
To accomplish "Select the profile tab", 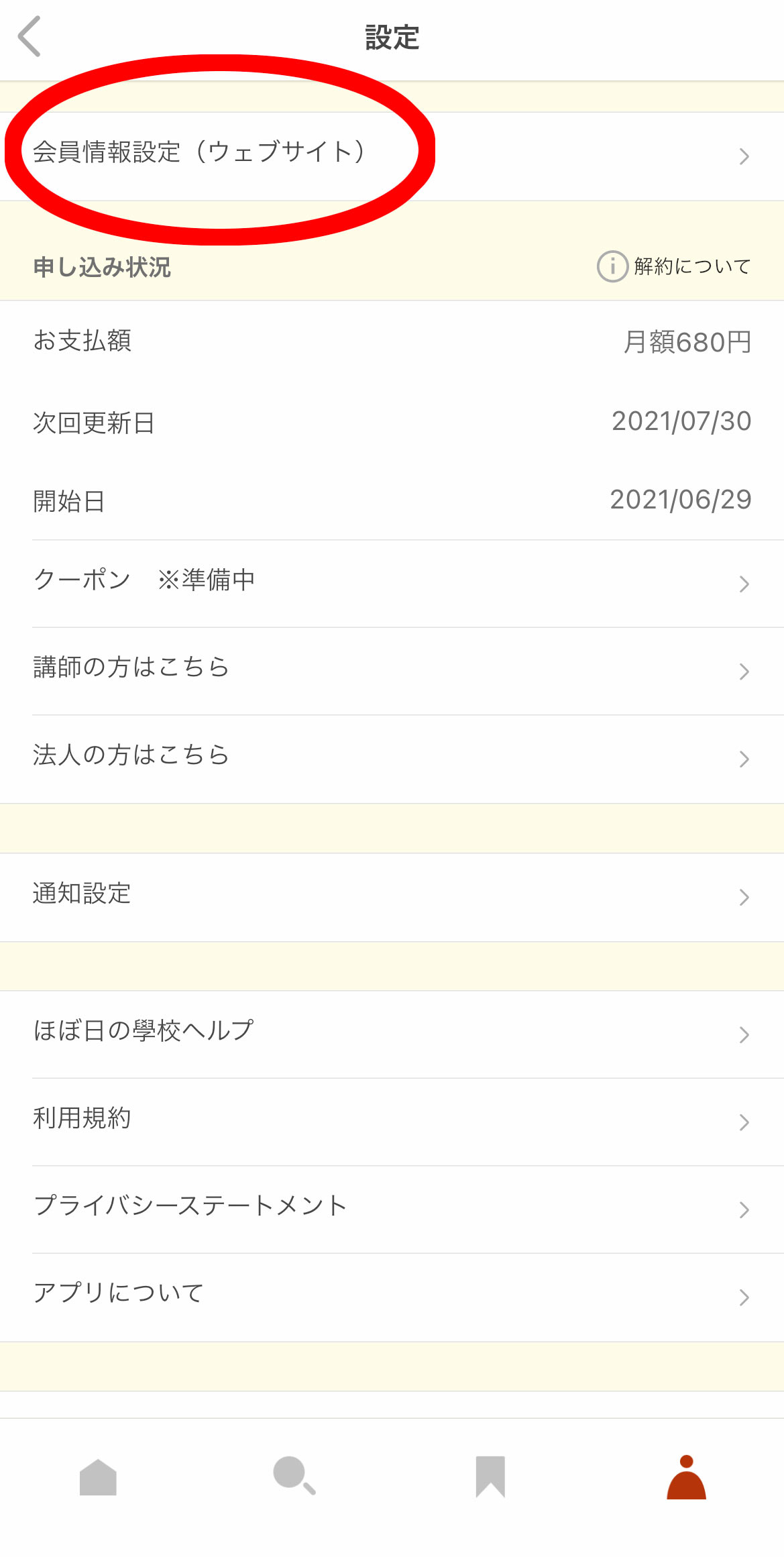I will 686,1477.
